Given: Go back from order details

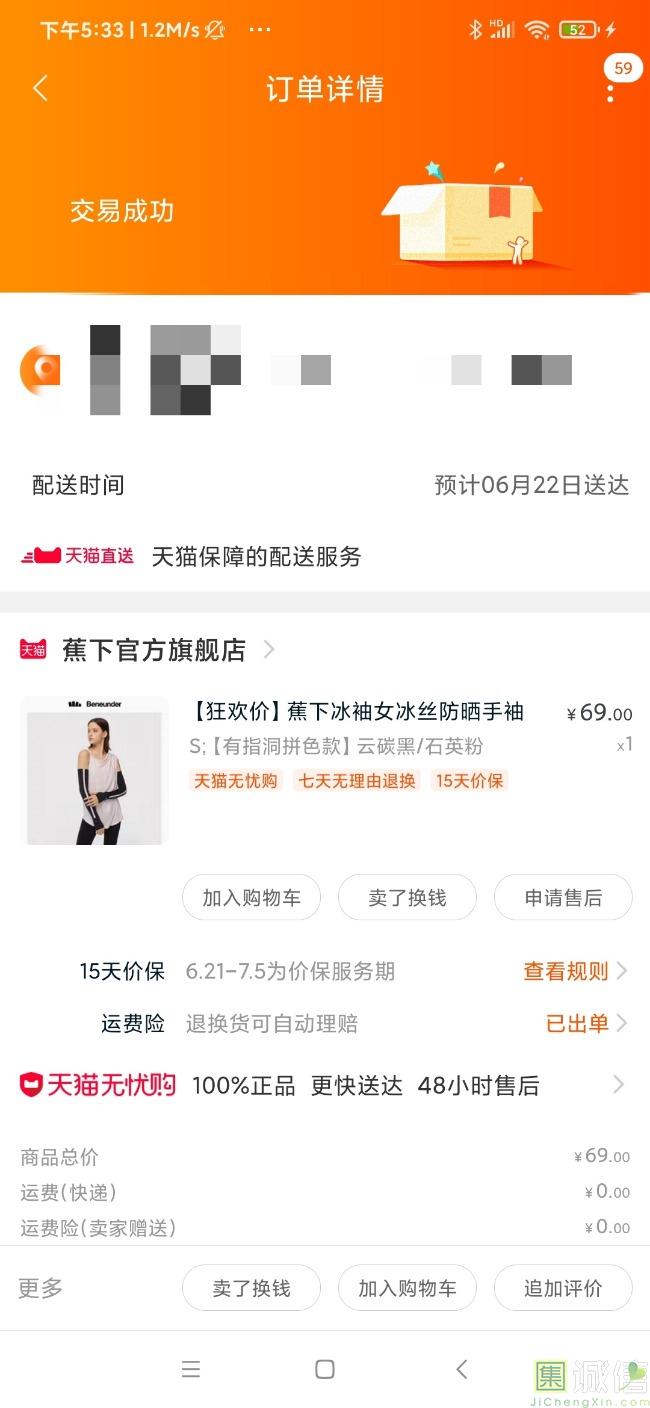Looking at the screenshot, I should [40, 89].
